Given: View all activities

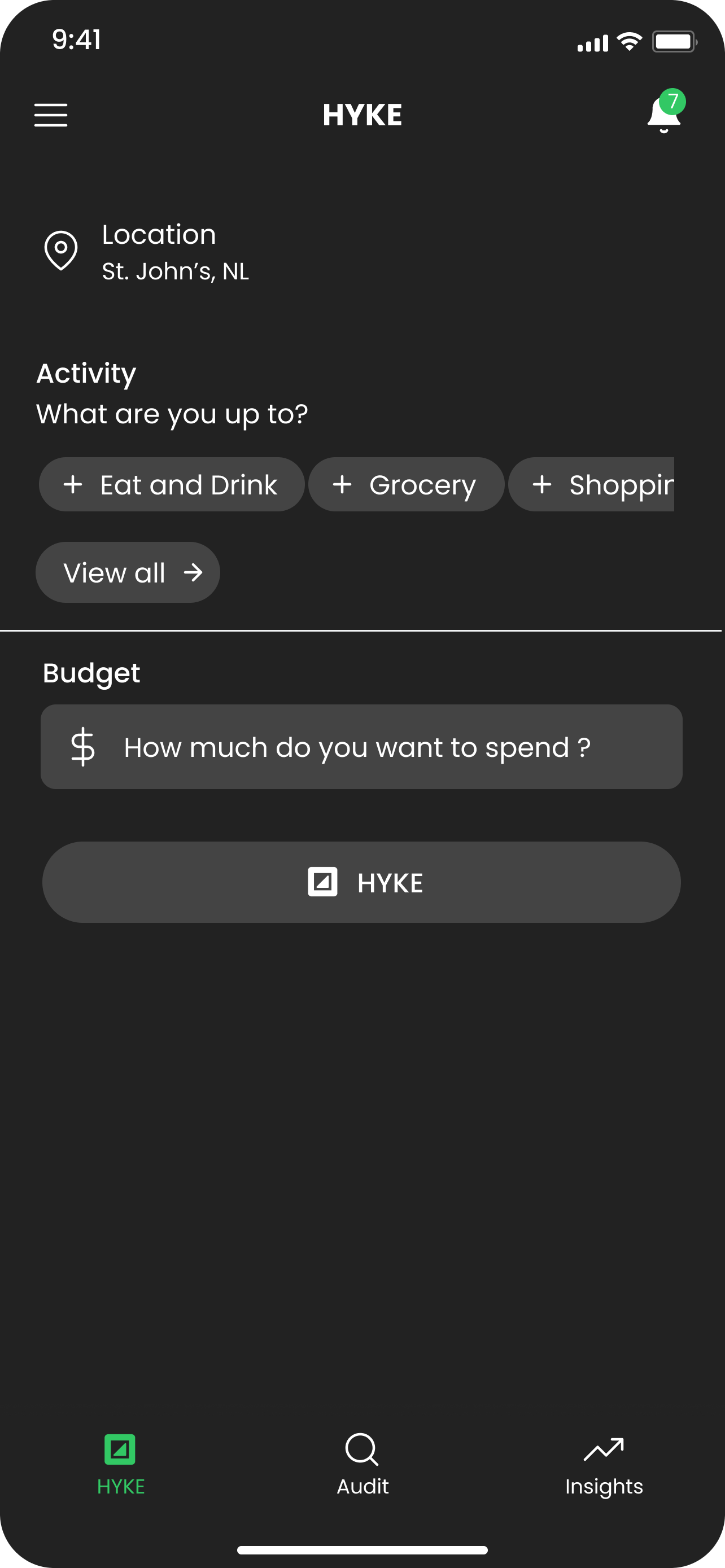Looking at the screenshot, I should pyautogui.click(x=128, y=572).
